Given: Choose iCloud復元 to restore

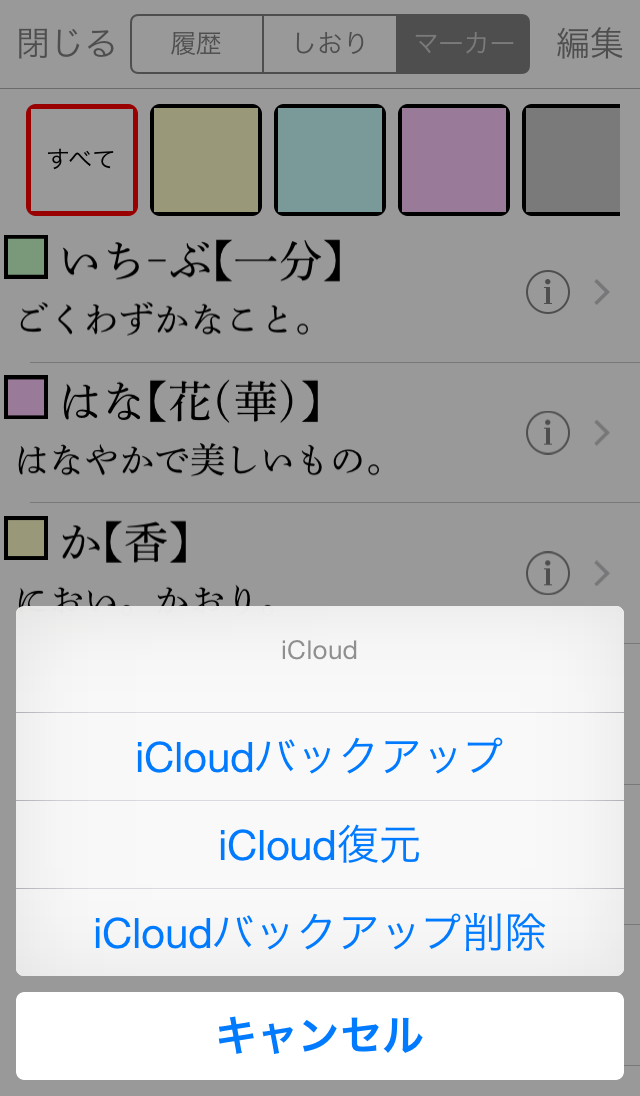Looking at the screenshot, I should click(319, 844).
